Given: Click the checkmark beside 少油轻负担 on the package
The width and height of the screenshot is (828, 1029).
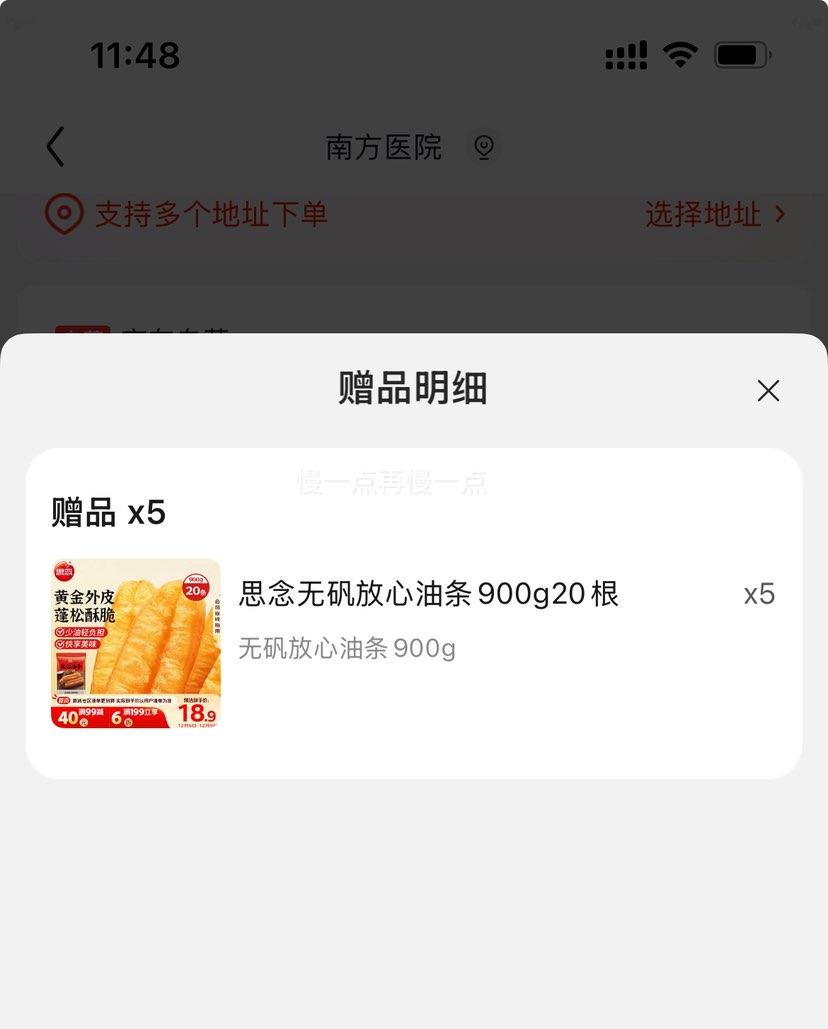Looking at the screenshot, I should 60,632.
